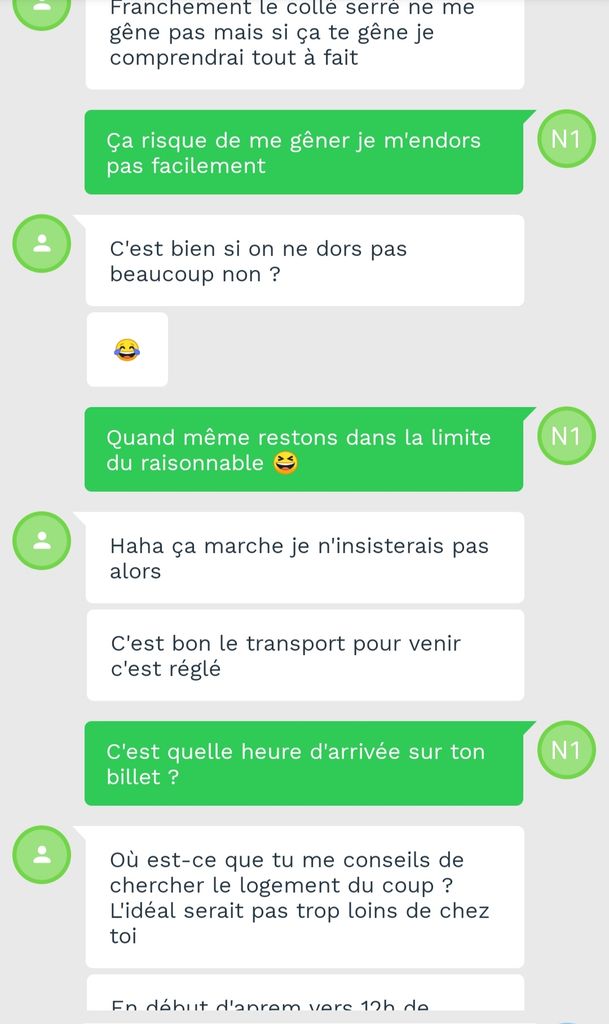Open contact avatar beside "Où est-ce que tu me conseils"
This screenshot has width=609, height=1024.
pos(41,854)
